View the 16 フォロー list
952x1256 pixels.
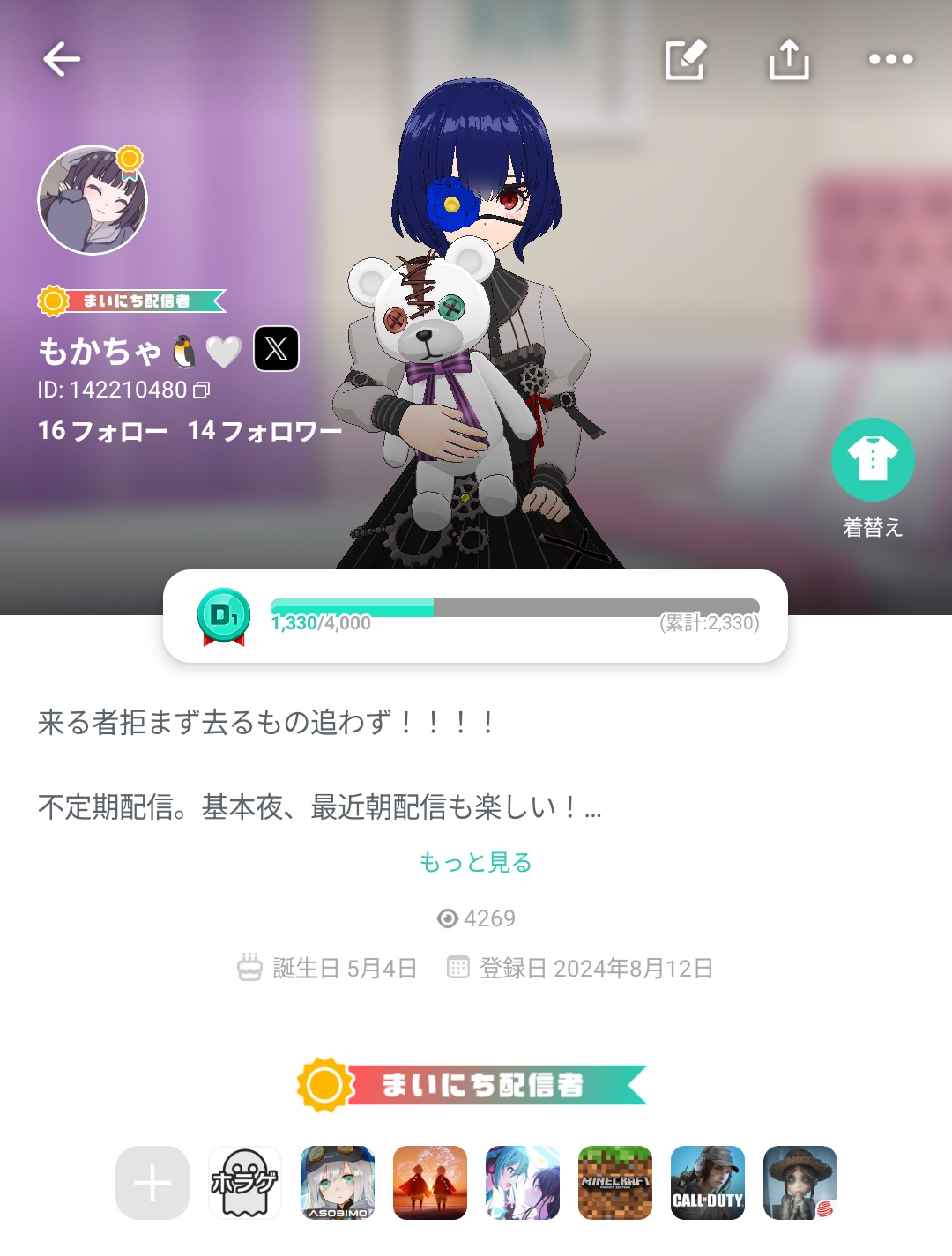[x=102, y=430]
